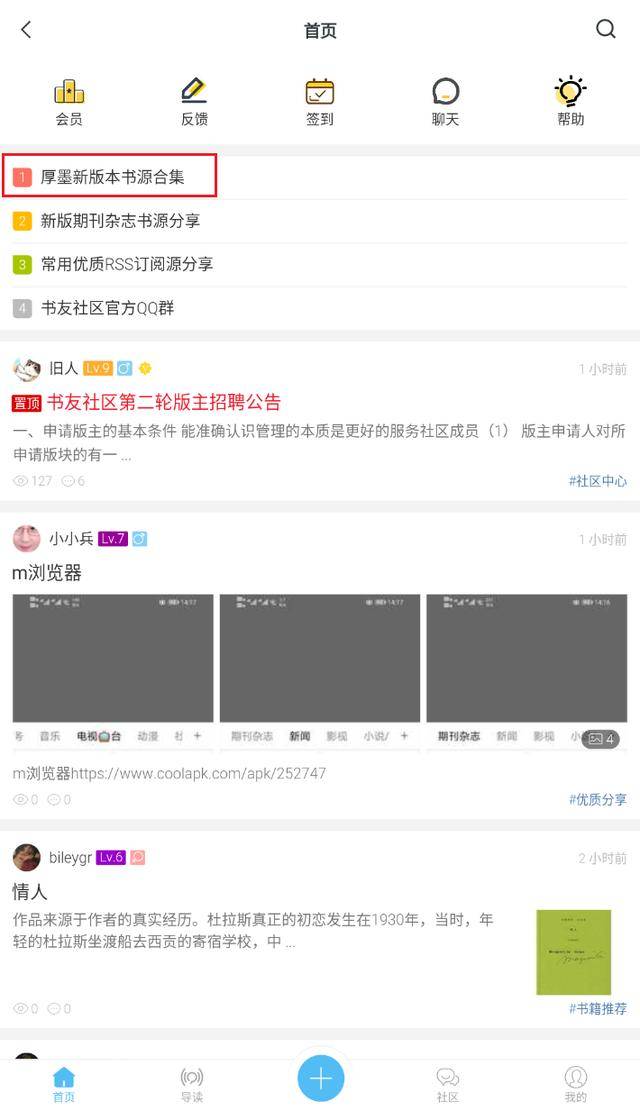Switch to the 社区 tab
This screenshot has height=1111, width=640.
tap(448, 1083)
